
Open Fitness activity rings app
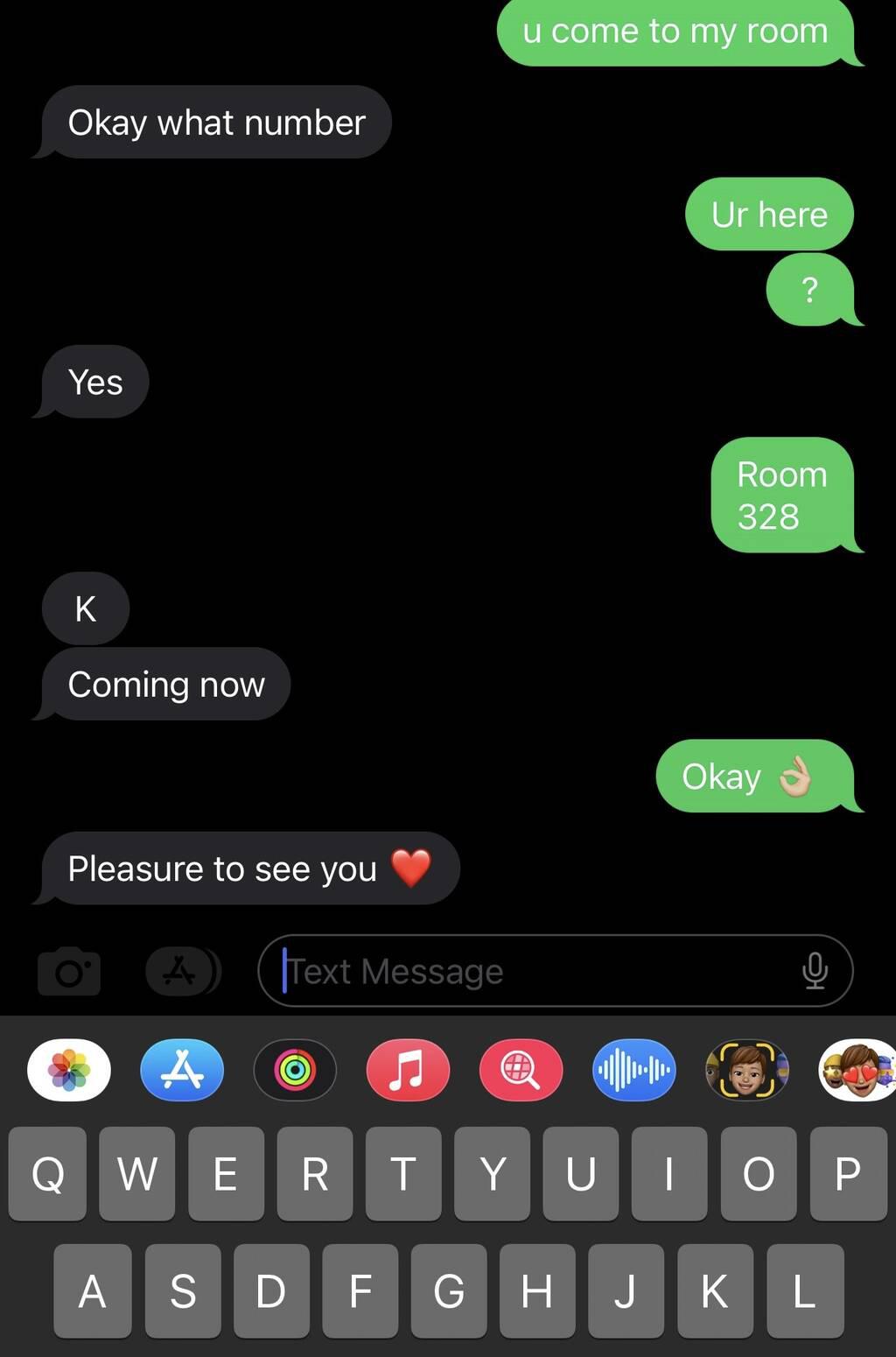click(295, 1070)
